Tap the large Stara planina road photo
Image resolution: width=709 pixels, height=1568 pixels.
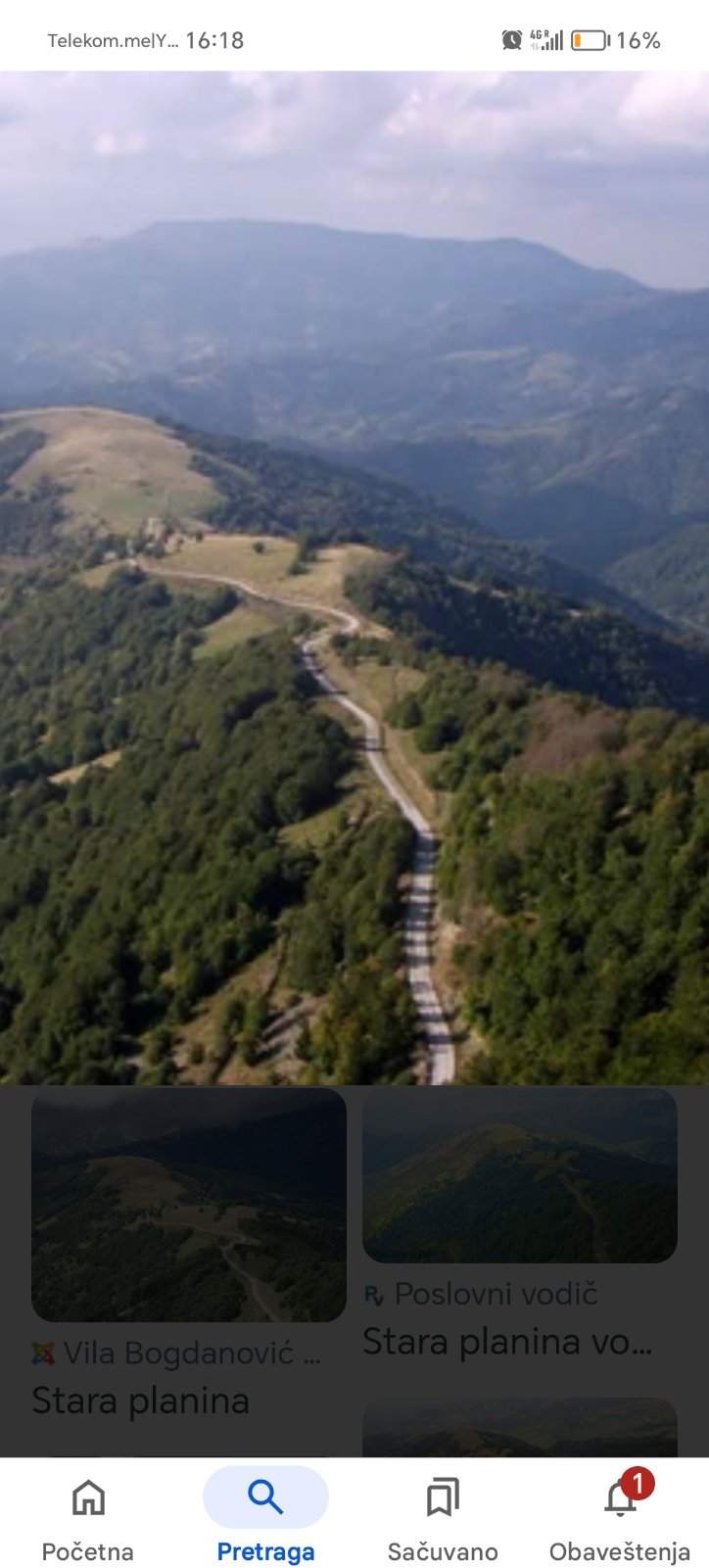point(354,578)
